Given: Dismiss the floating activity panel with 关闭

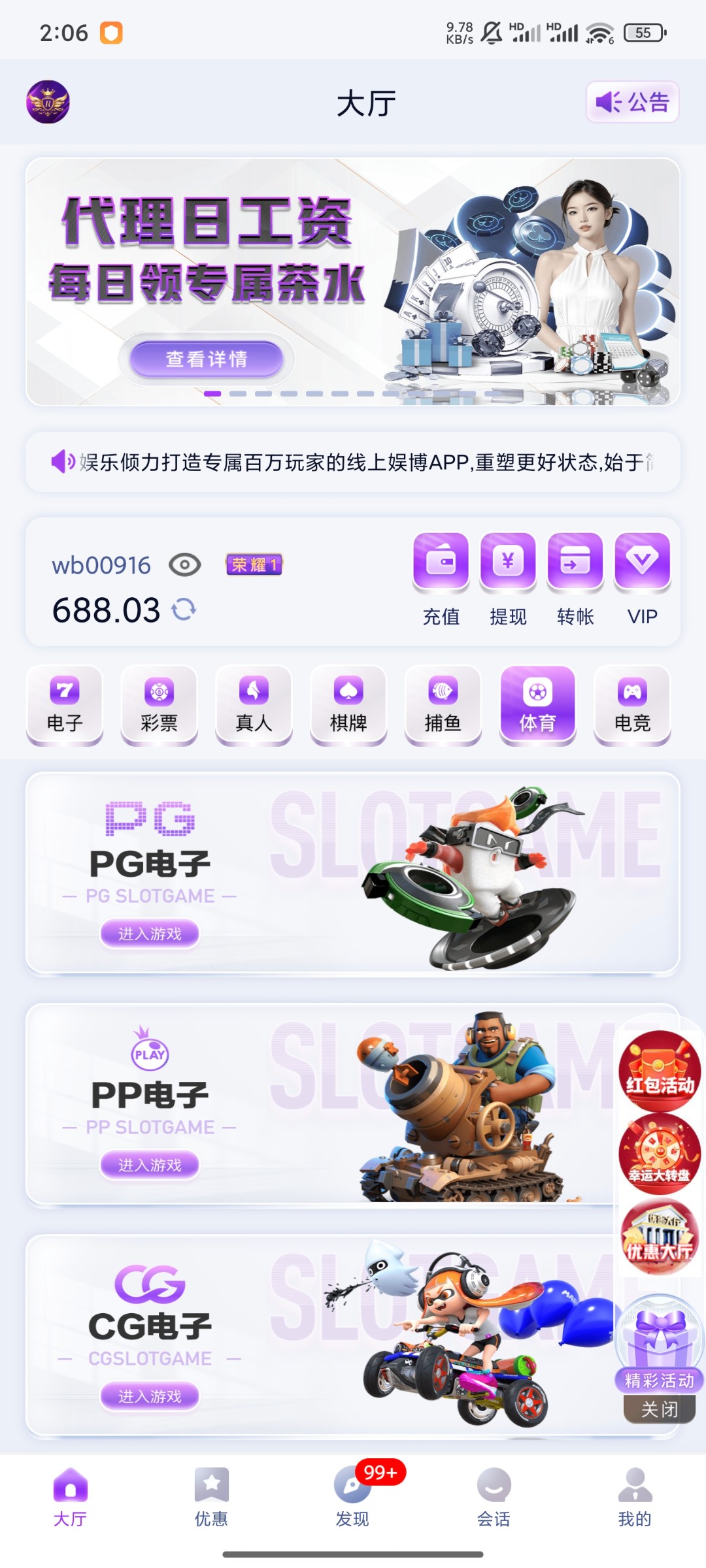Looking at the screenshot, I should (x=659, y=1409).
